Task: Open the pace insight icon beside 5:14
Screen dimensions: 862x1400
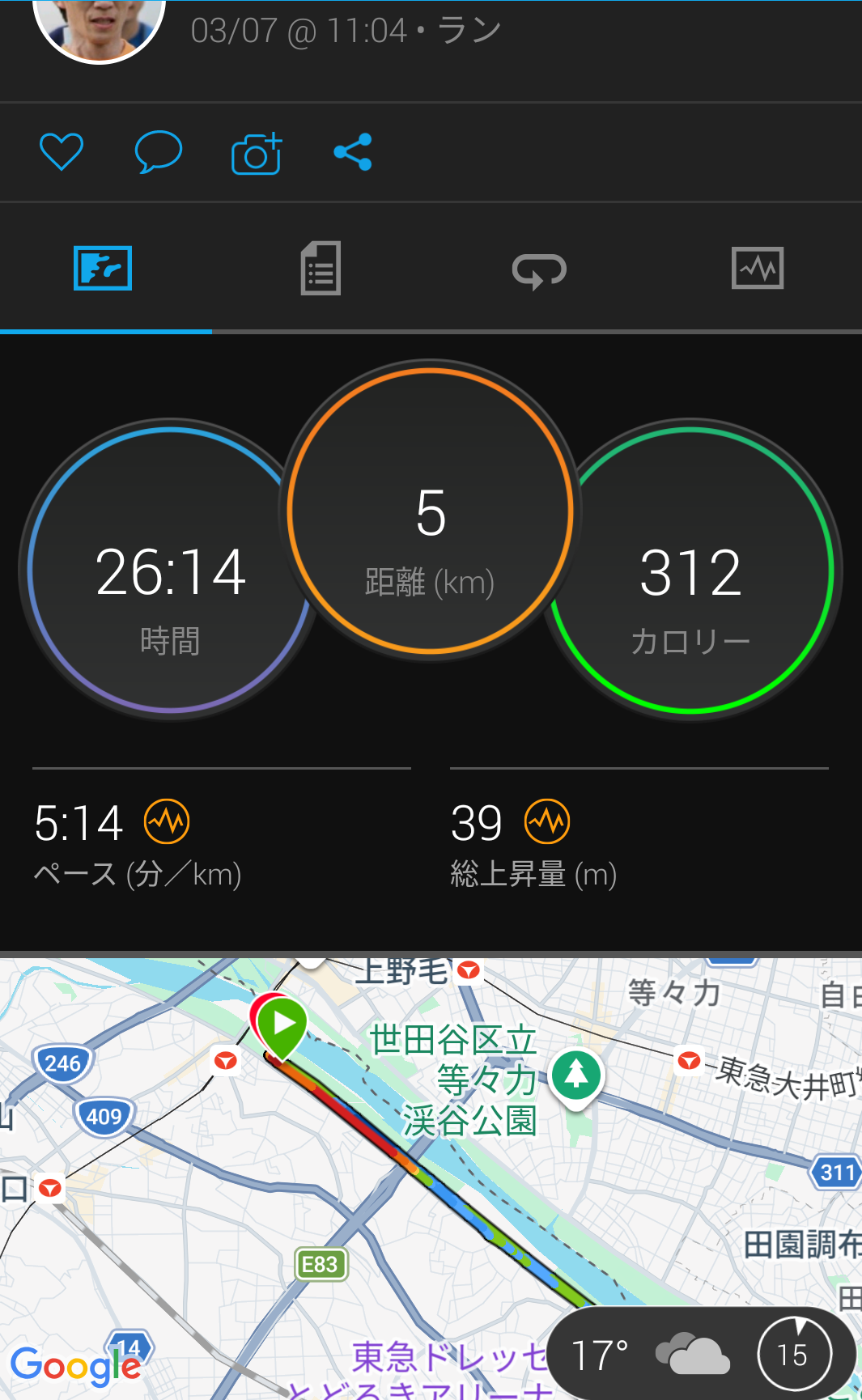Action: click(x=167, y=822)
